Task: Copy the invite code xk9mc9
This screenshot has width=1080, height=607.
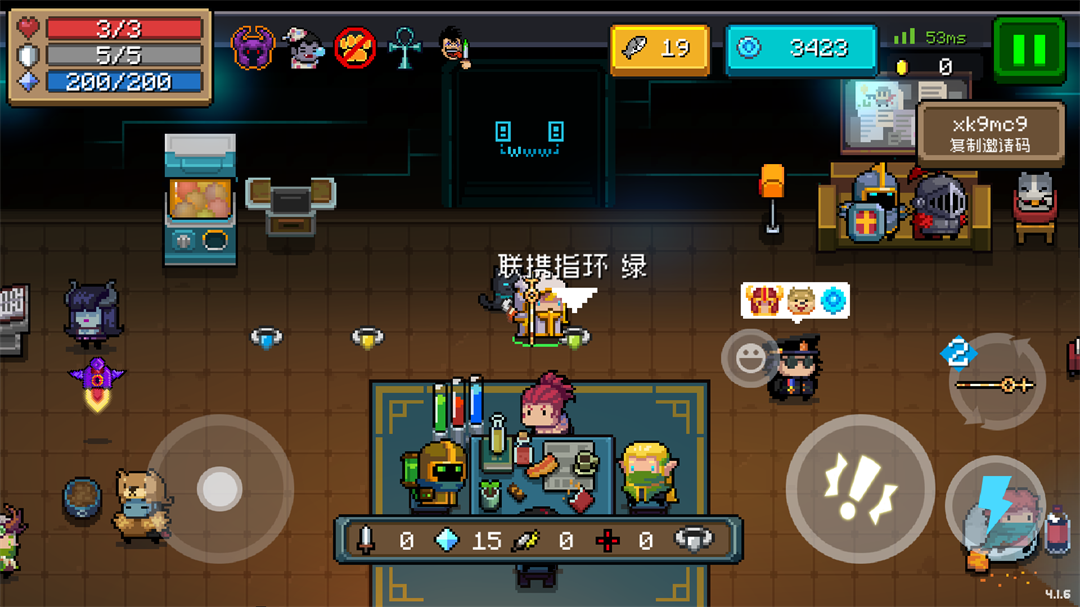Action: pos(990,134)
